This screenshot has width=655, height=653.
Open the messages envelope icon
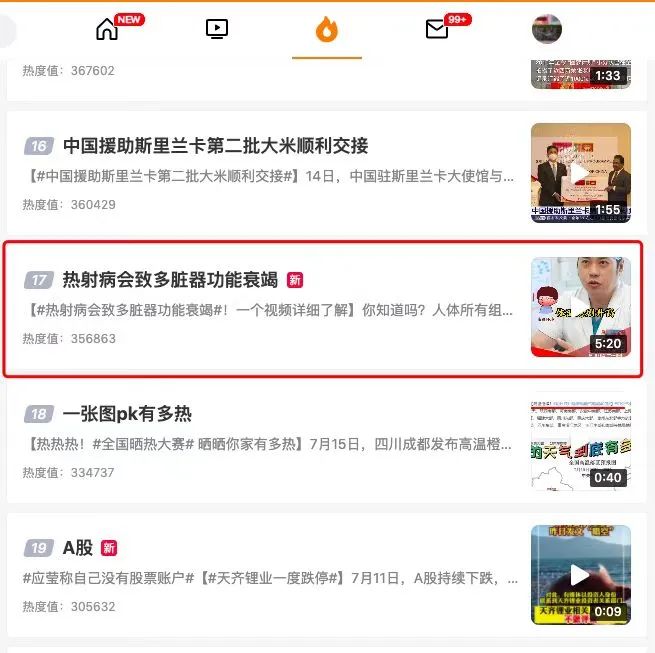[437, 29]
